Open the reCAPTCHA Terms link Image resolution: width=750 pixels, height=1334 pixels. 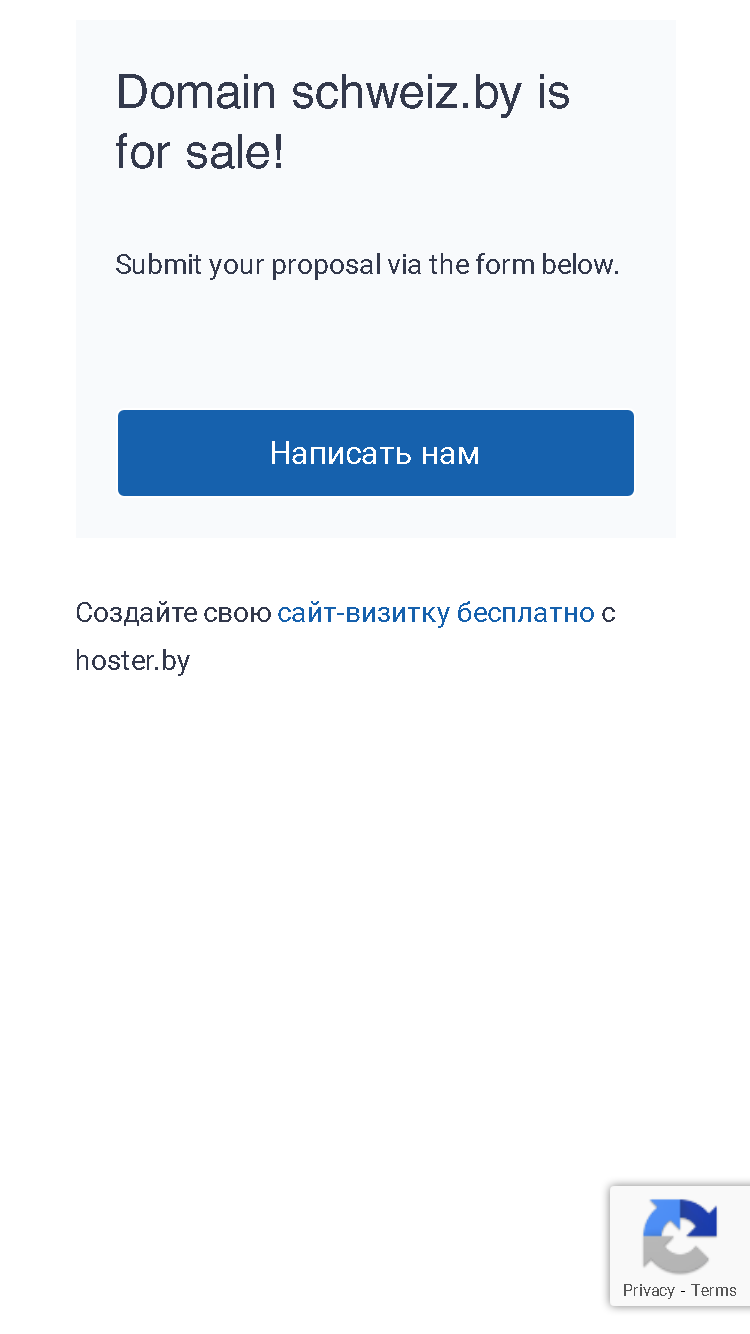(x=714, y=1290)
